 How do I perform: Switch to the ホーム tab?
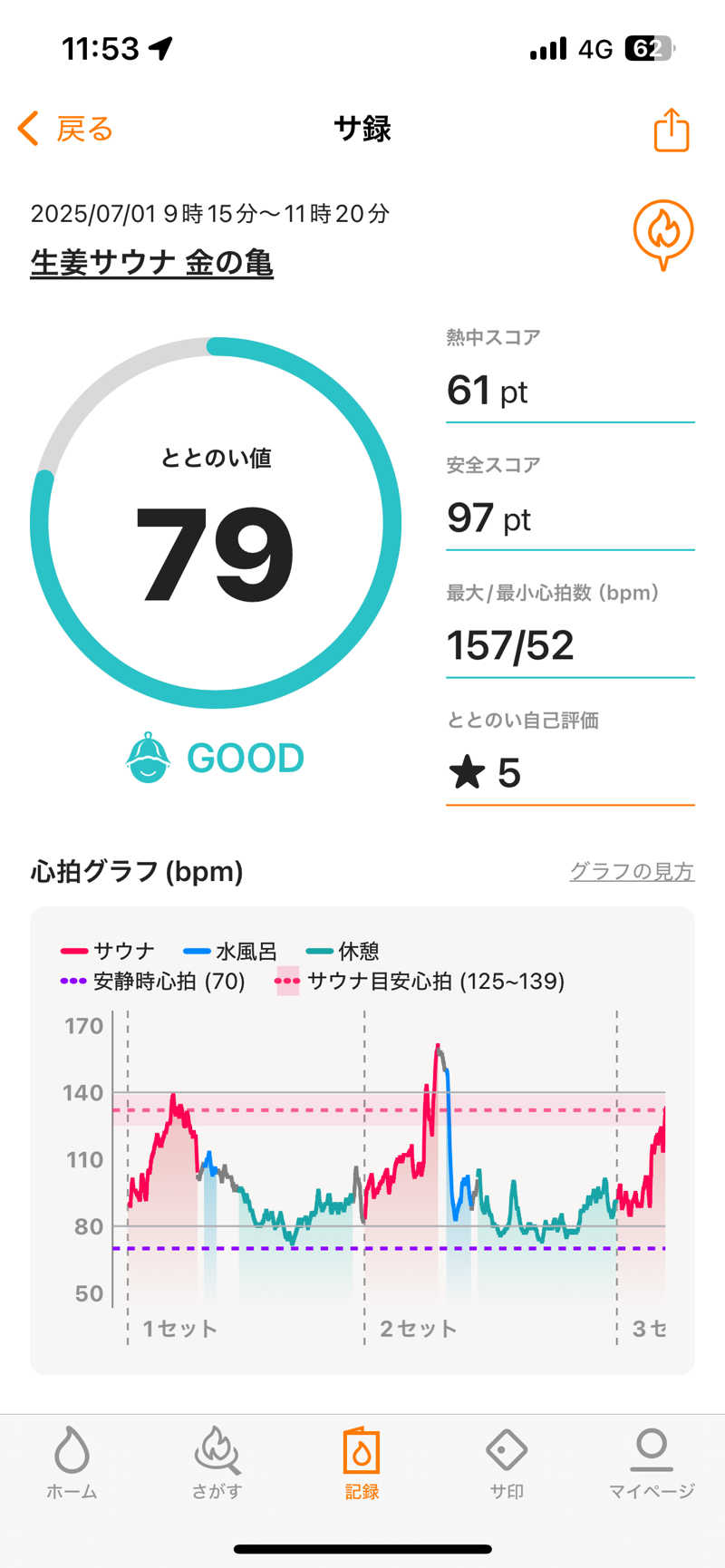click(72, 1461)
